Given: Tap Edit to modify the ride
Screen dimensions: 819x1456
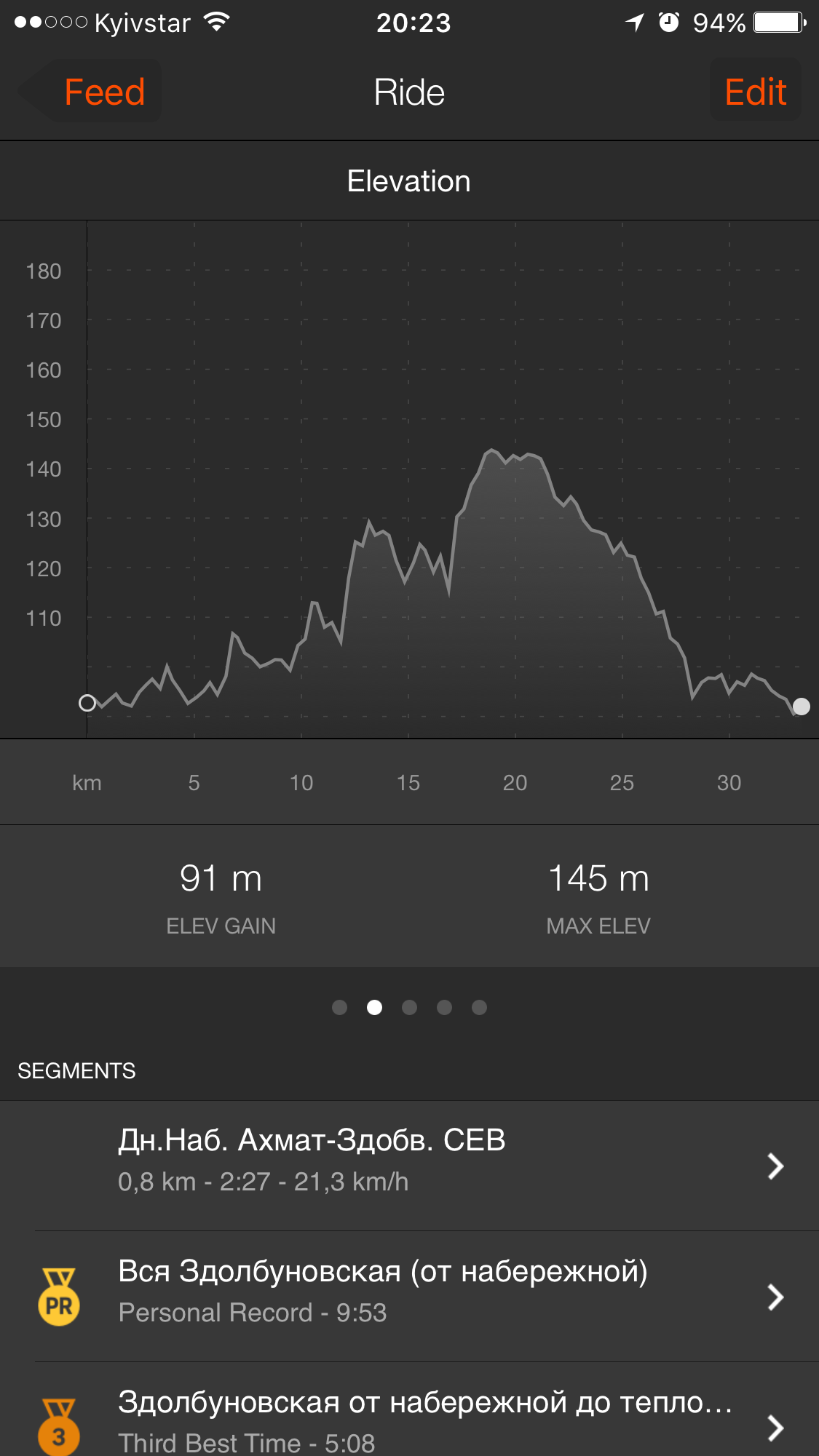Looking at the screenshot, I should click(755, 92).
